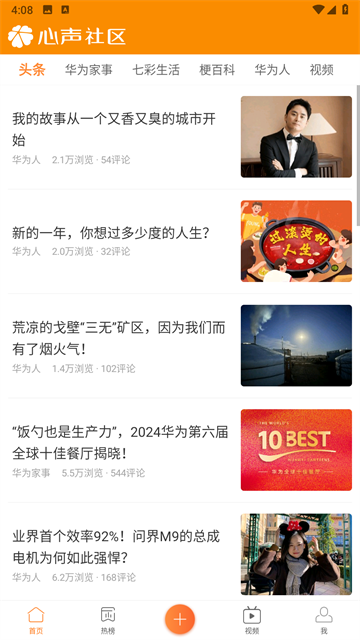
Task: Create a new post with plus button
Action: (180, 620)
